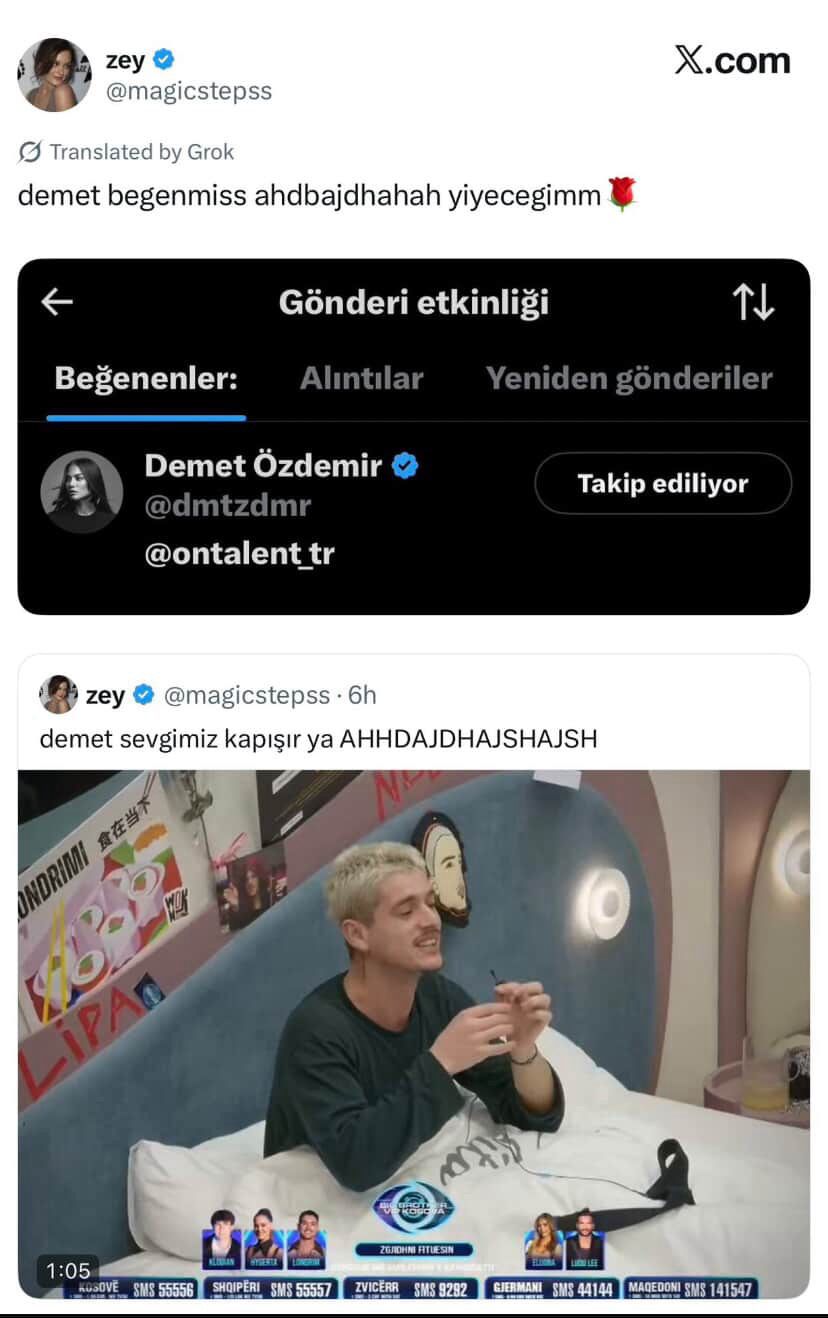
Task: Open quoted post 'demet sevgimiz kapışır ya'
Action: click(x=318, y=739)
